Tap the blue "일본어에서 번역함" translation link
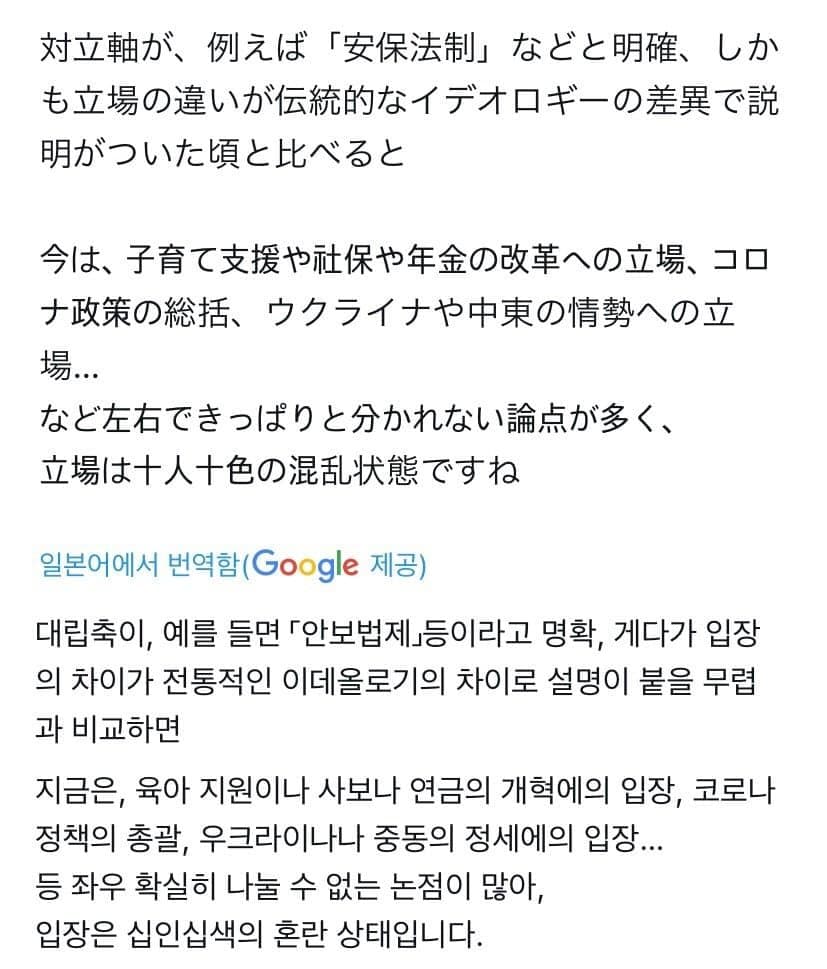The width and height of the screenshot is (827, 969). pyautogui.click(x=142, y=565)
